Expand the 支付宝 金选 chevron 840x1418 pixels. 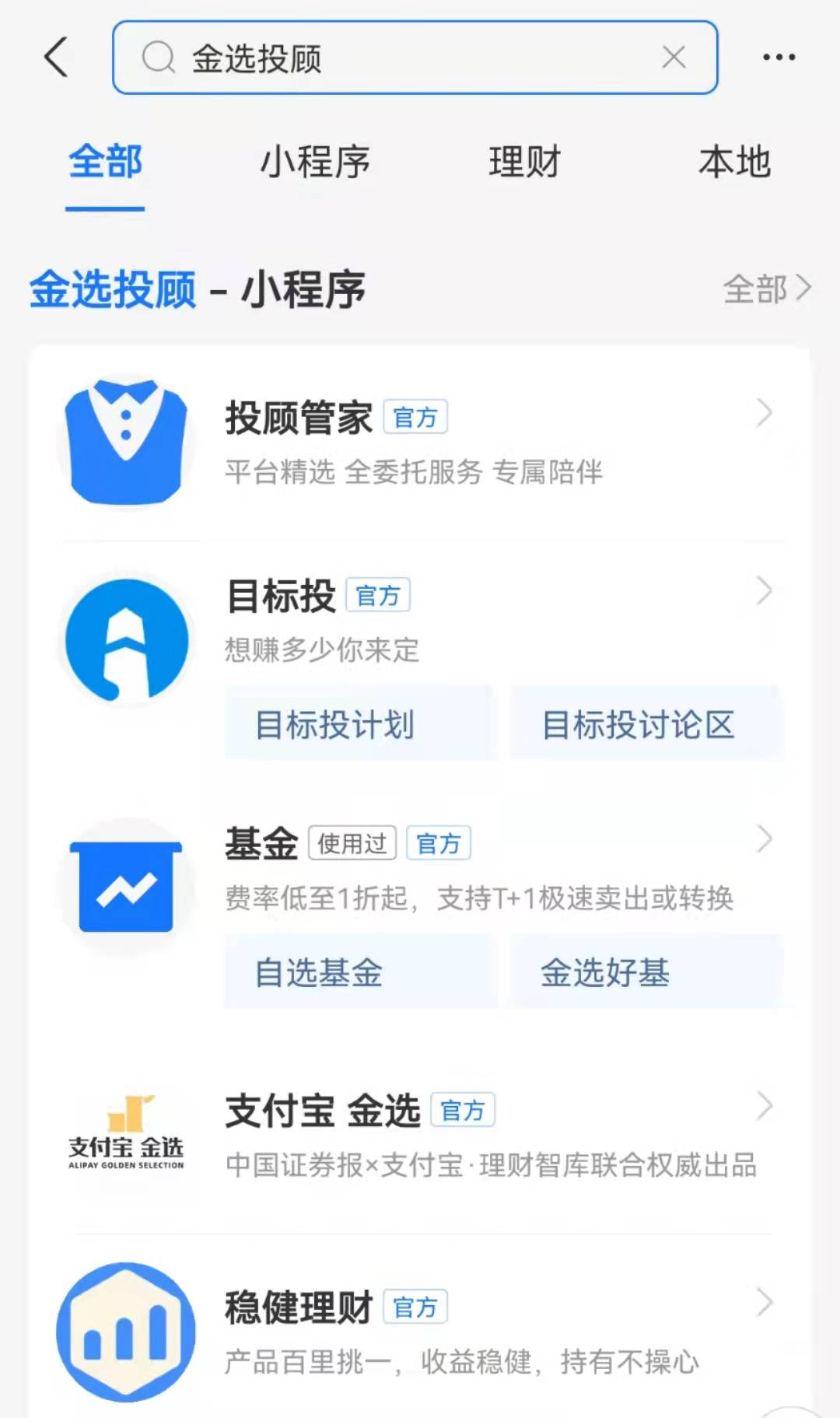click(765, 1106)
